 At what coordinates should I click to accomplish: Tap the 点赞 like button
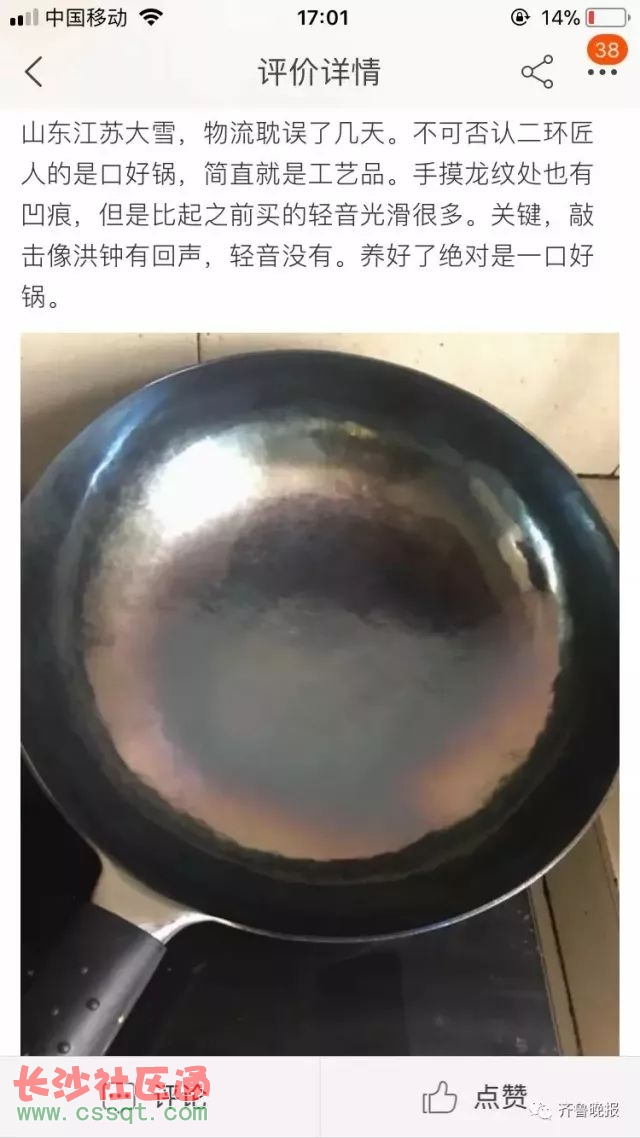[x=476, y=1097]
